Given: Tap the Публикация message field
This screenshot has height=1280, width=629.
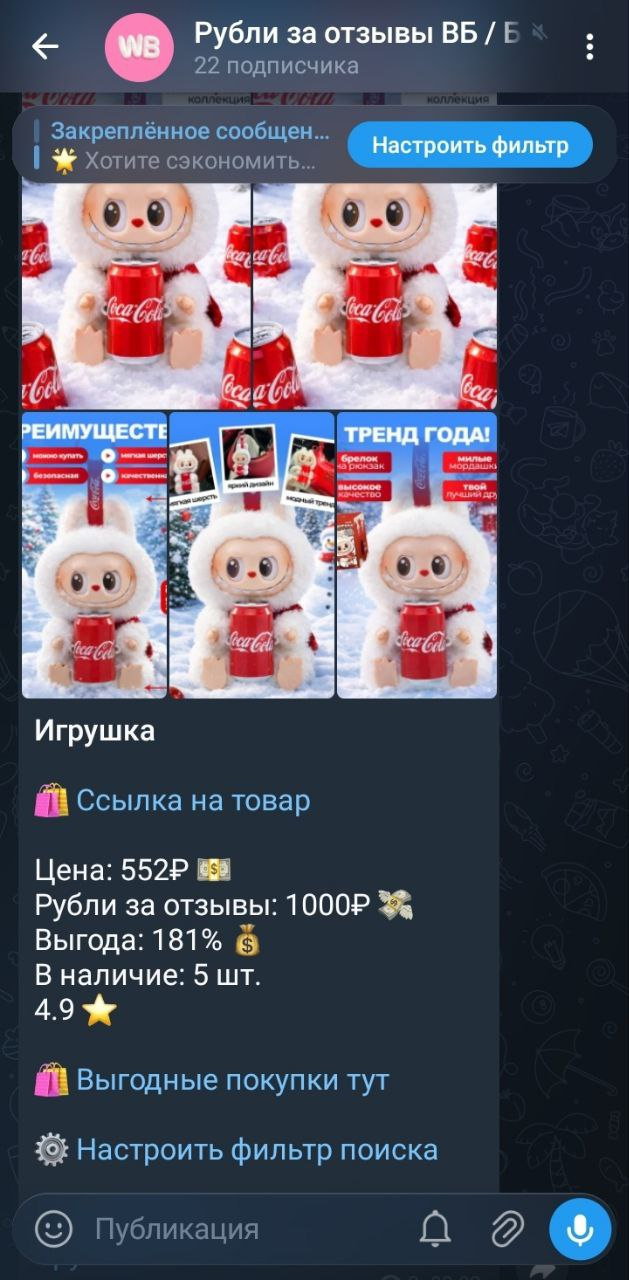Looking at the screenshot, I should [x=240, y=1229].
